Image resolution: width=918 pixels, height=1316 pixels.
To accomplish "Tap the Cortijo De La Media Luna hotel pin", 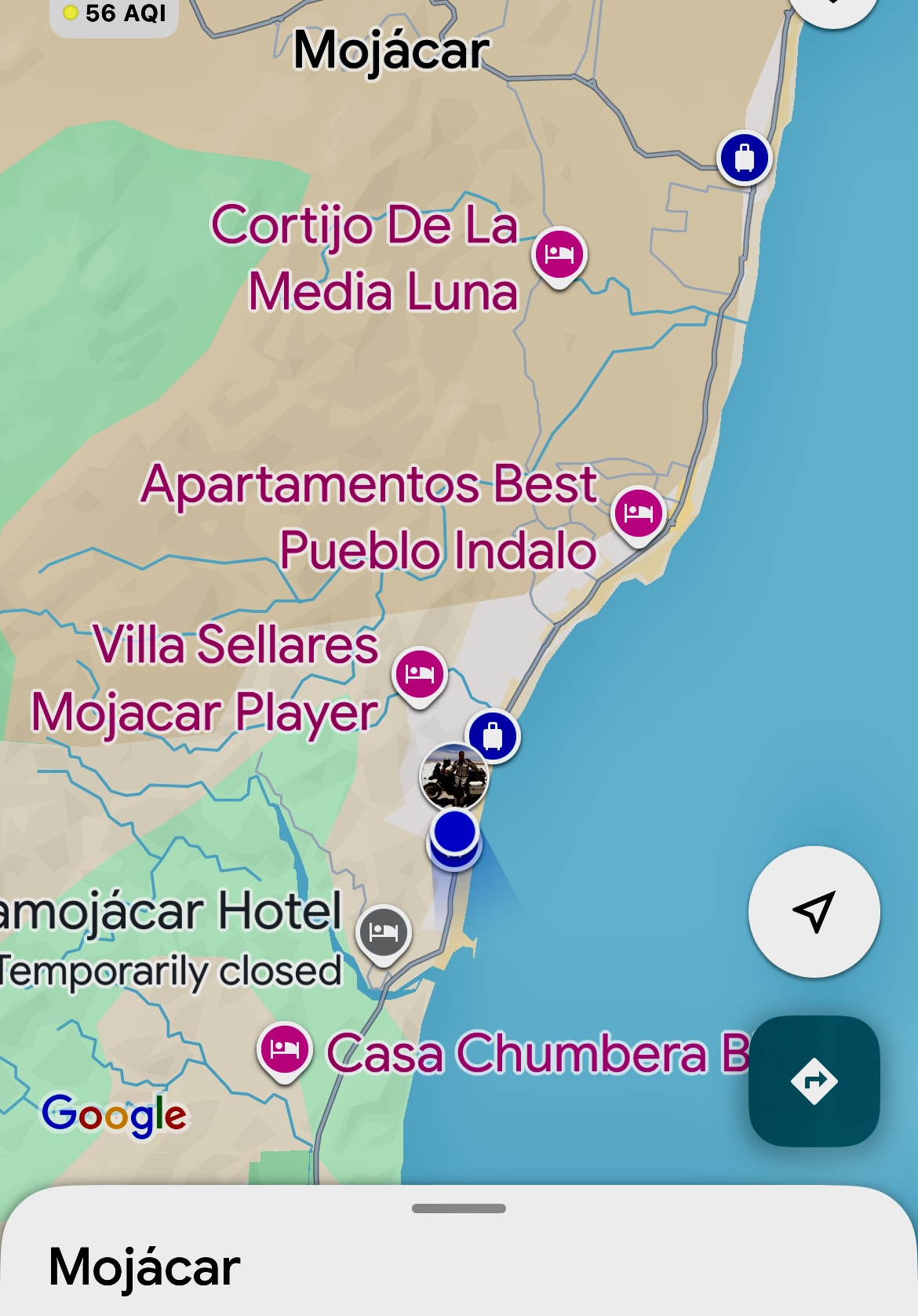I will tap(559, 254).
